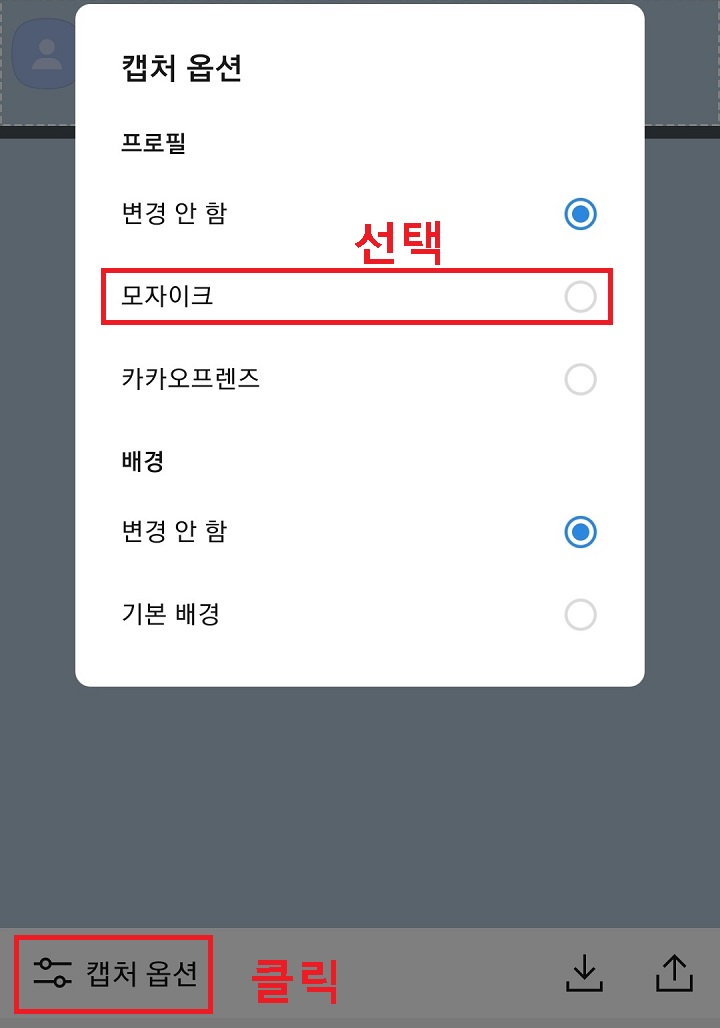This screenshot has width=720, height=1028.
Task: Select the 모자이크 radio button
Action: coord(581,296)
